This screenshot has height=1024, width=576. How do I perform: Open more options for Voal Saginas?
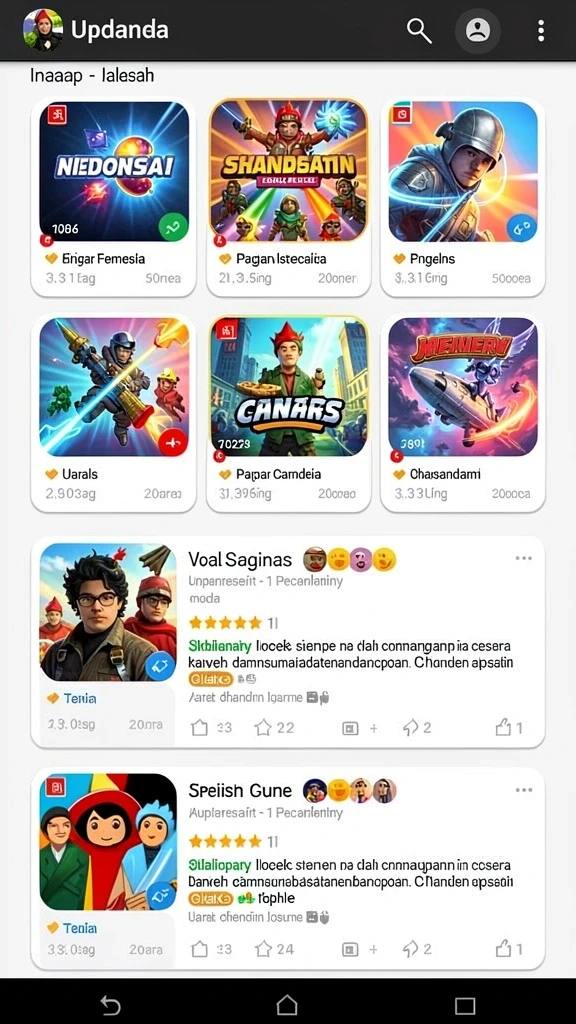(x=524, y=558)
